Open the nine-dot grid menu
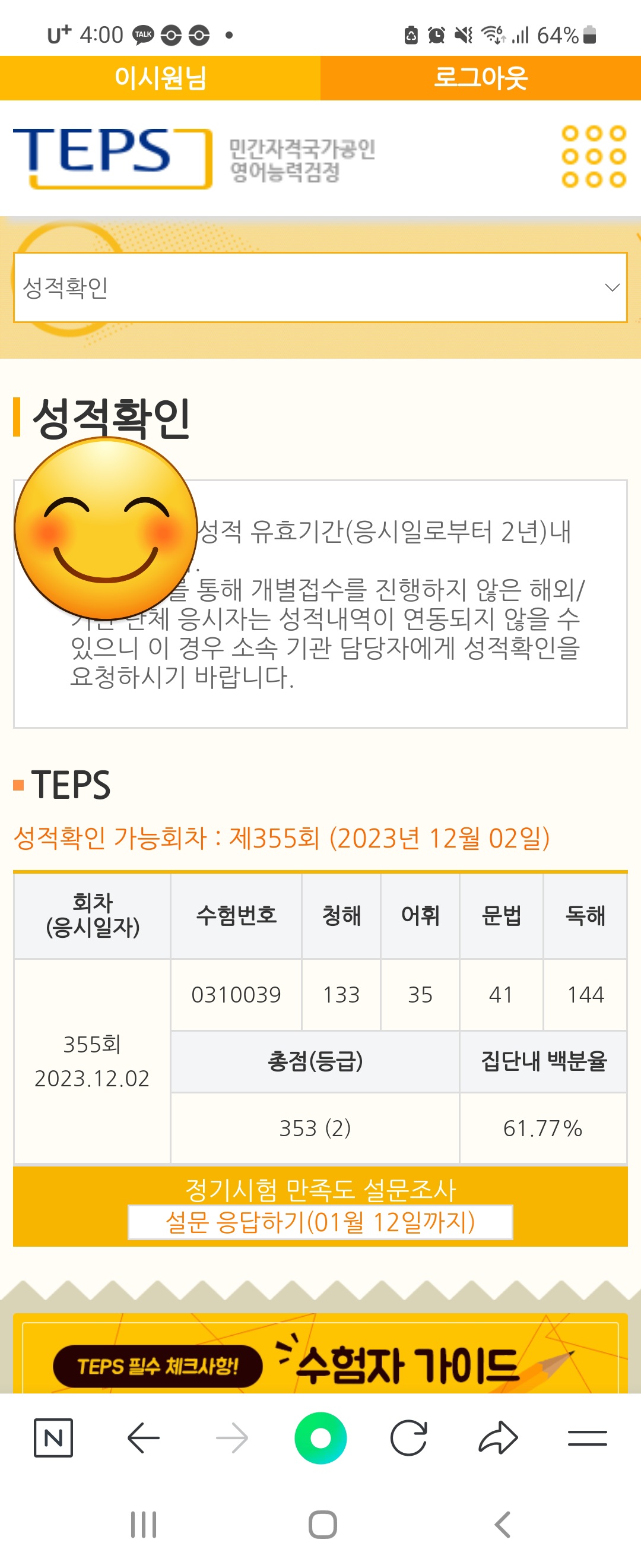 594,156
